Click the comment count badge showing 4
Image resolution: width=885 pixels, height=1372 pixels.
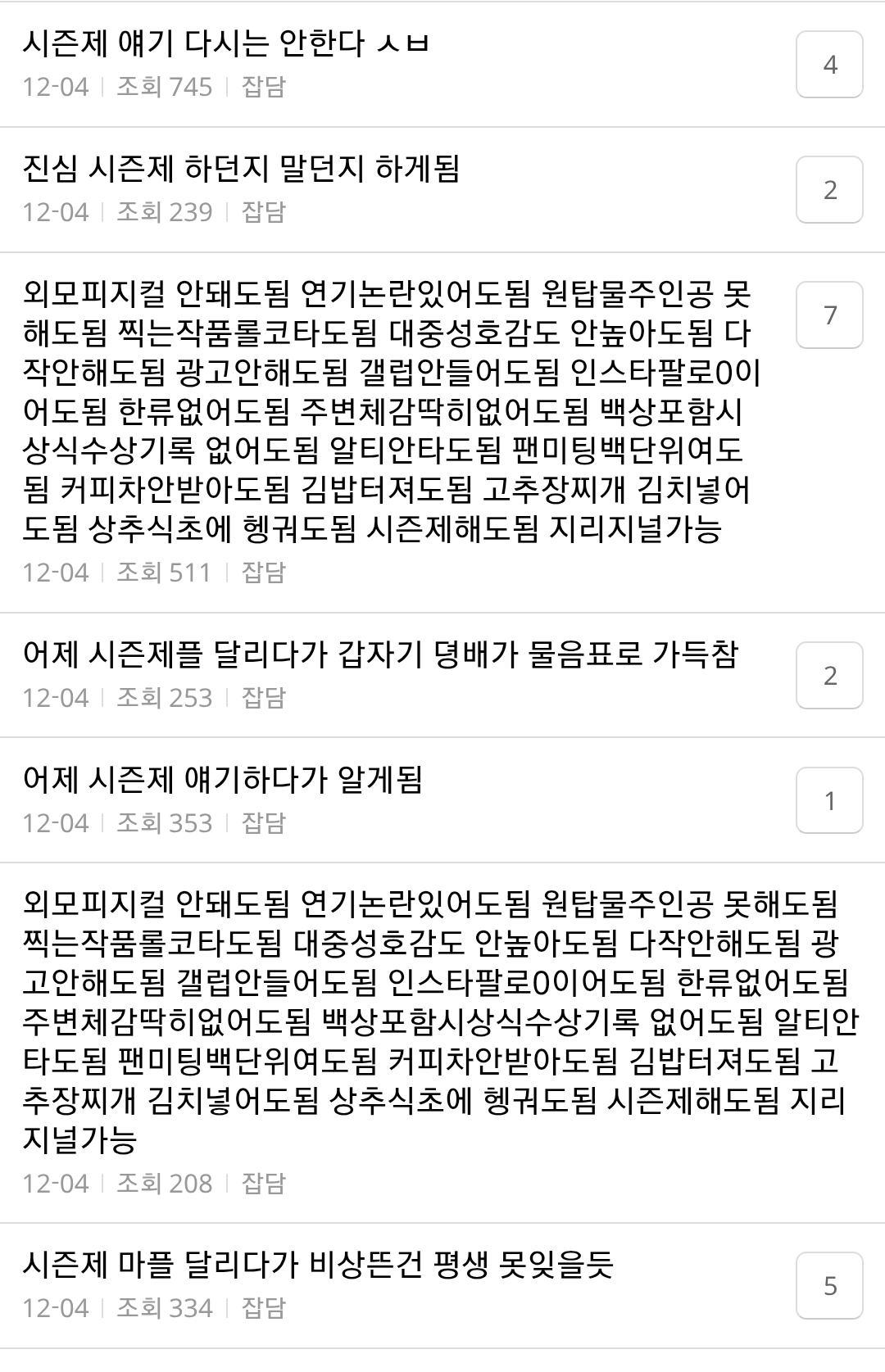point(829,62)
